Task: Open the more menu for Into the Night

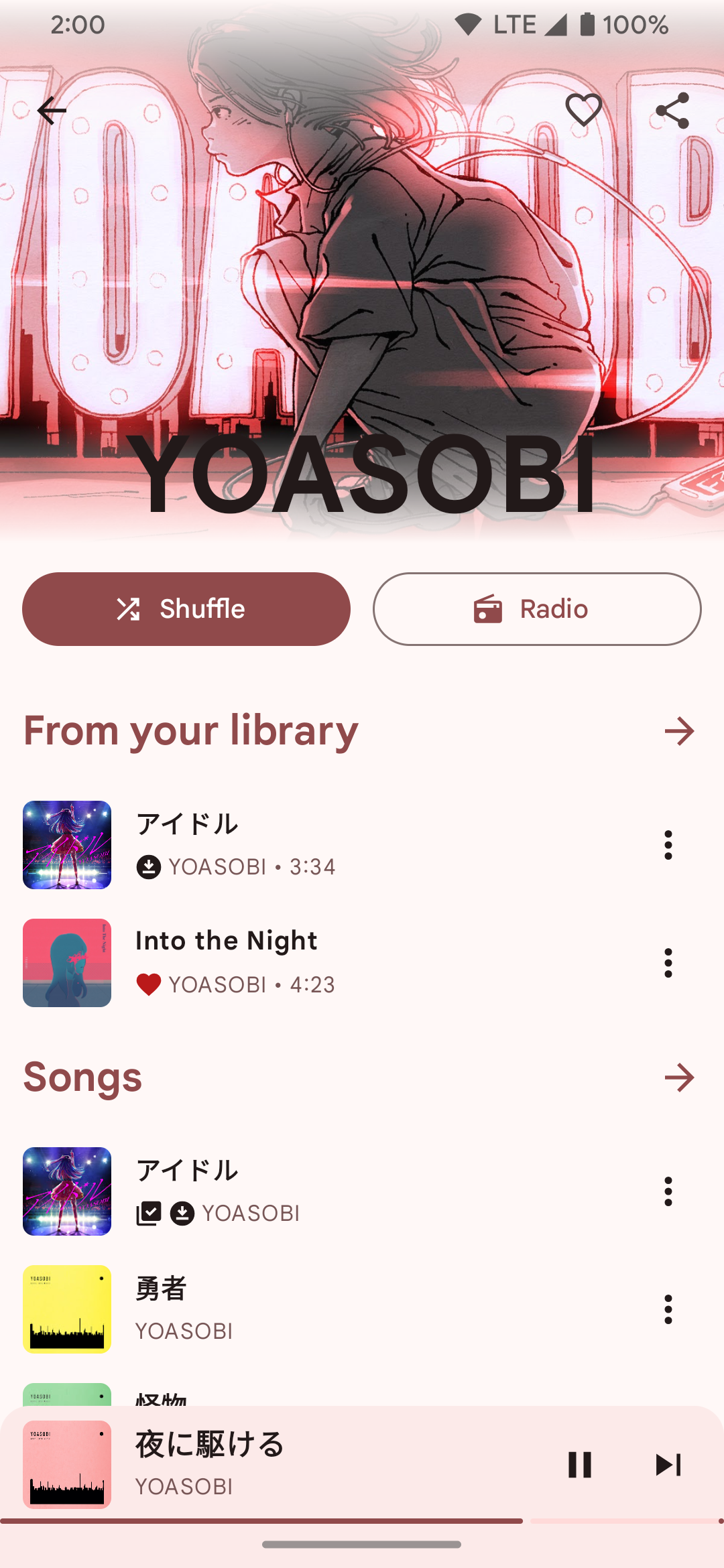Action: click(668, 963)
